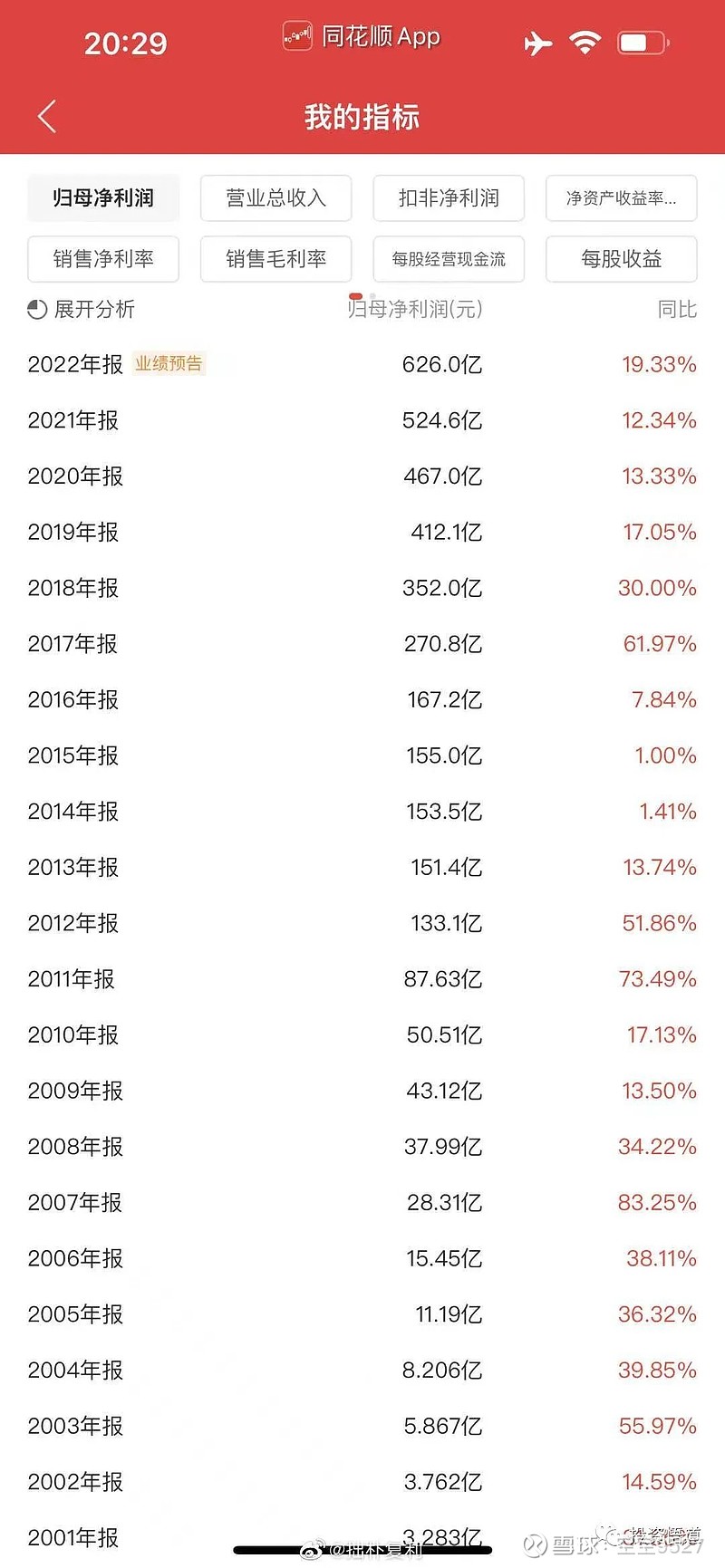The image size is (725, 1568).
Task: Toggle the 销售毛利率 indicator
Action: (275, 259)
